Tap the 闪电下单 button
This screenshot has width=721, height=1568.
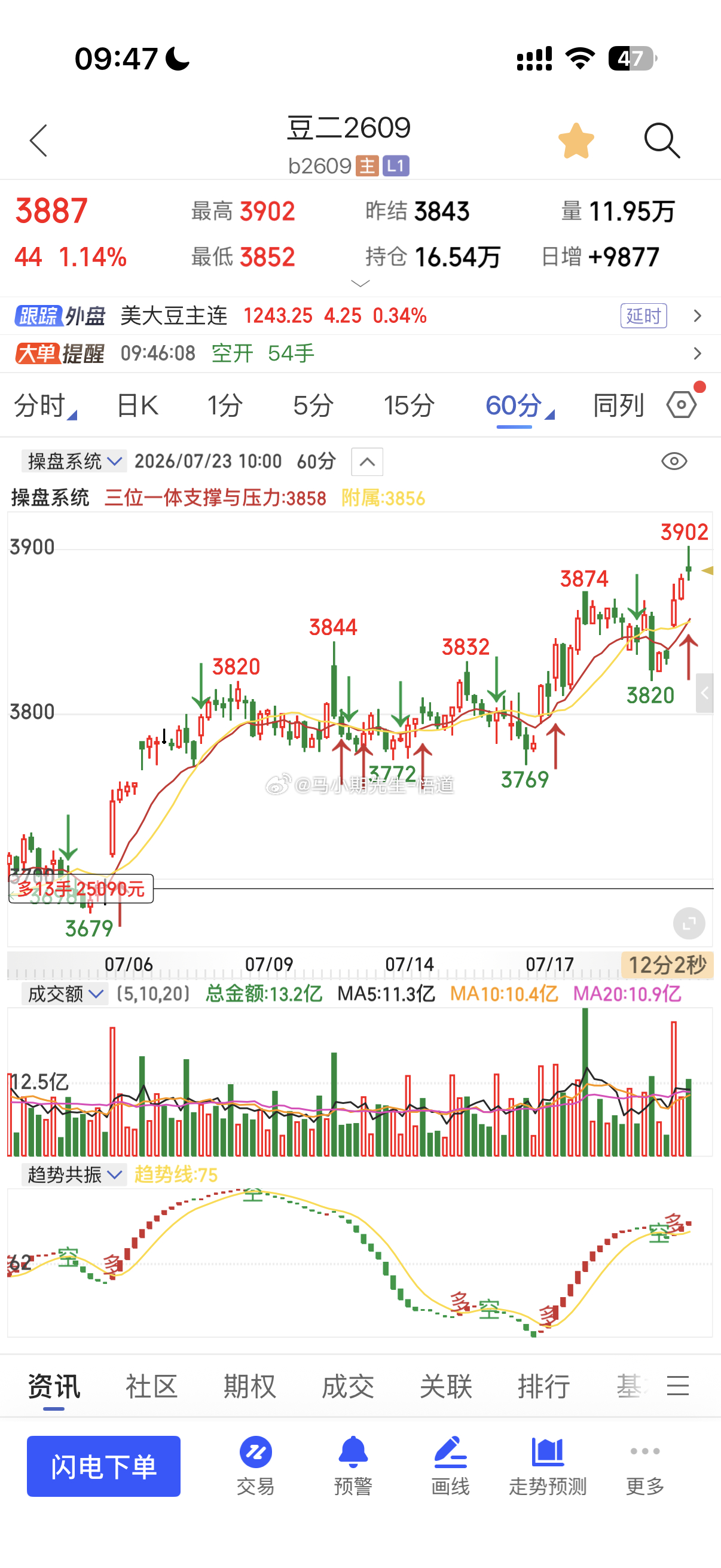[103, 1466]
